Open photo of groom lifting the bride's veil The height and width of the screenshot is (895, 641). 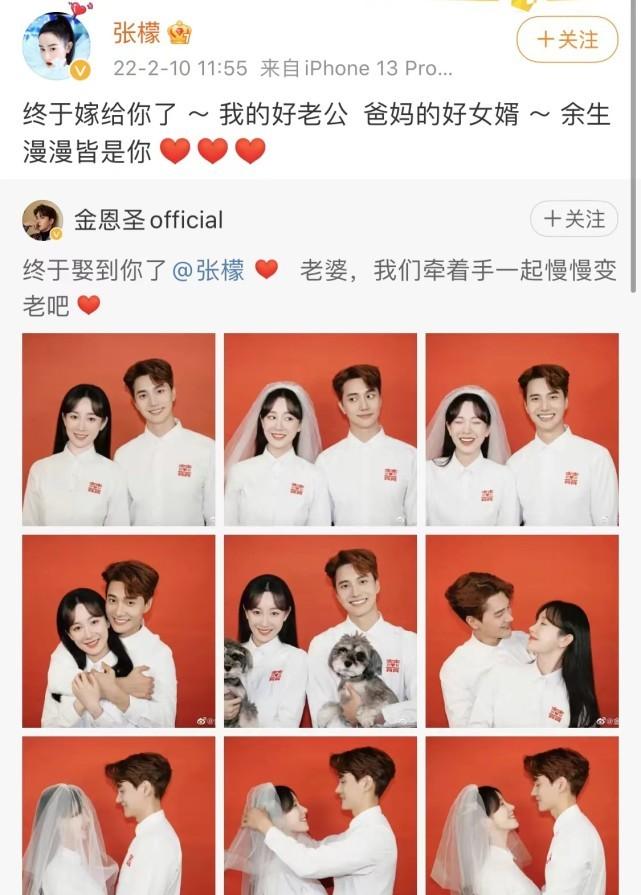point(320,817)
